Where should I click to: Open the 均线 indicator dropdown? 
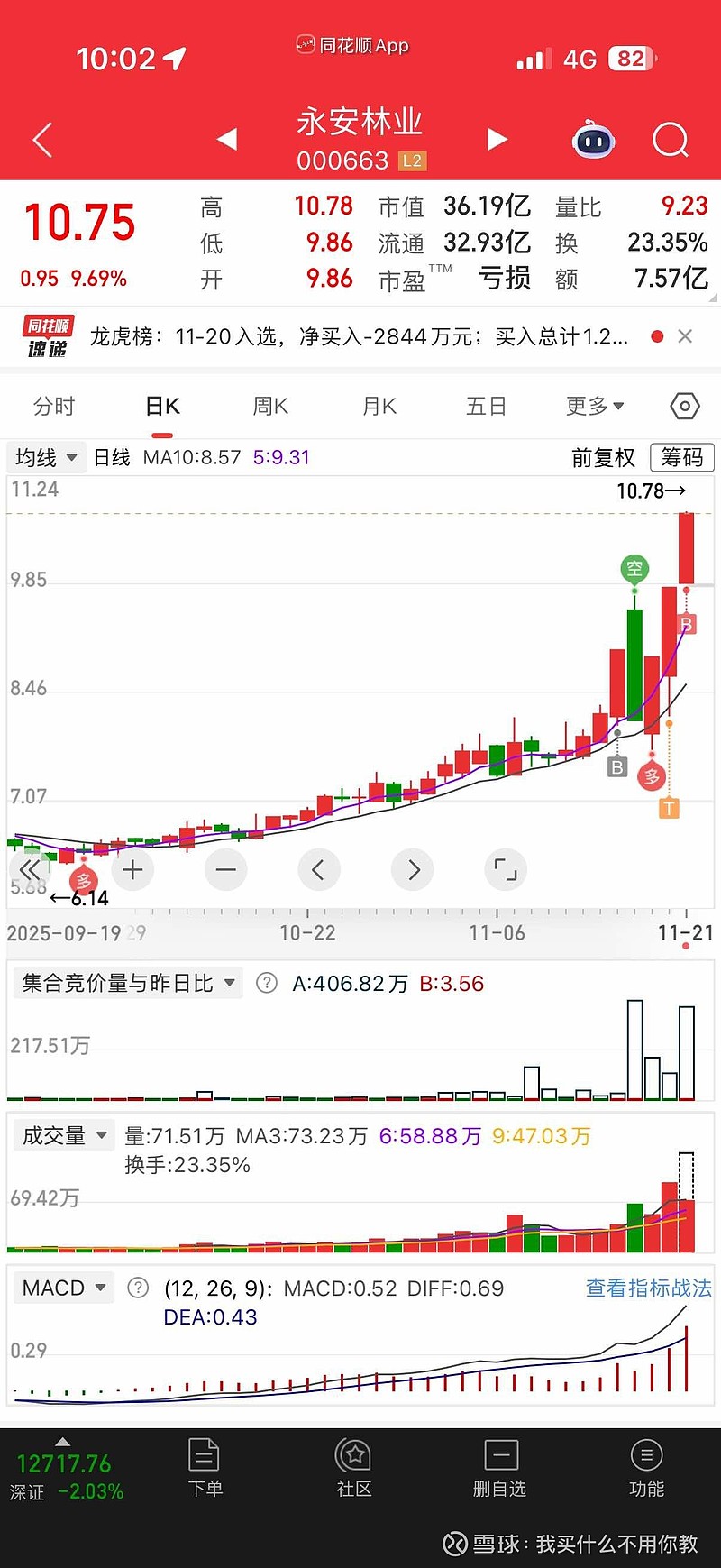(x=47, y=458)
